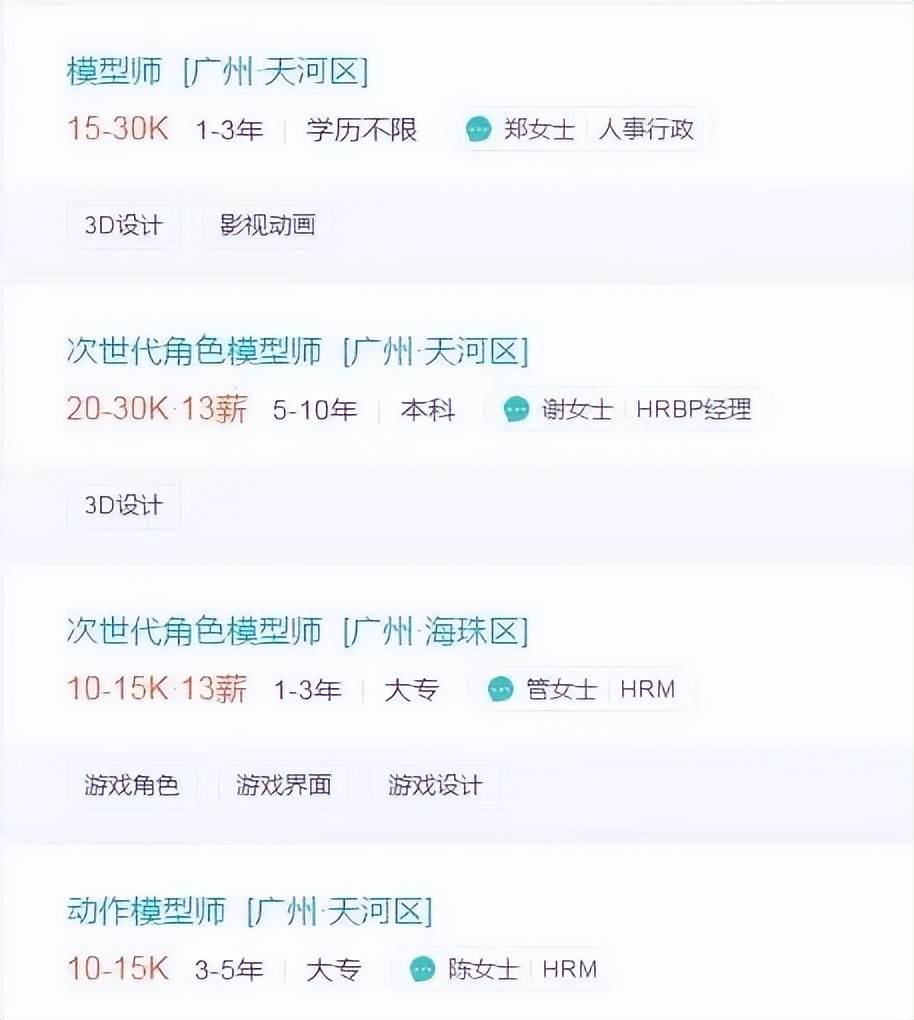The width and height of the screenshot is (914, 1020).
Task: Click the 3D设计 tag under second listing
Action: [122, 506]
